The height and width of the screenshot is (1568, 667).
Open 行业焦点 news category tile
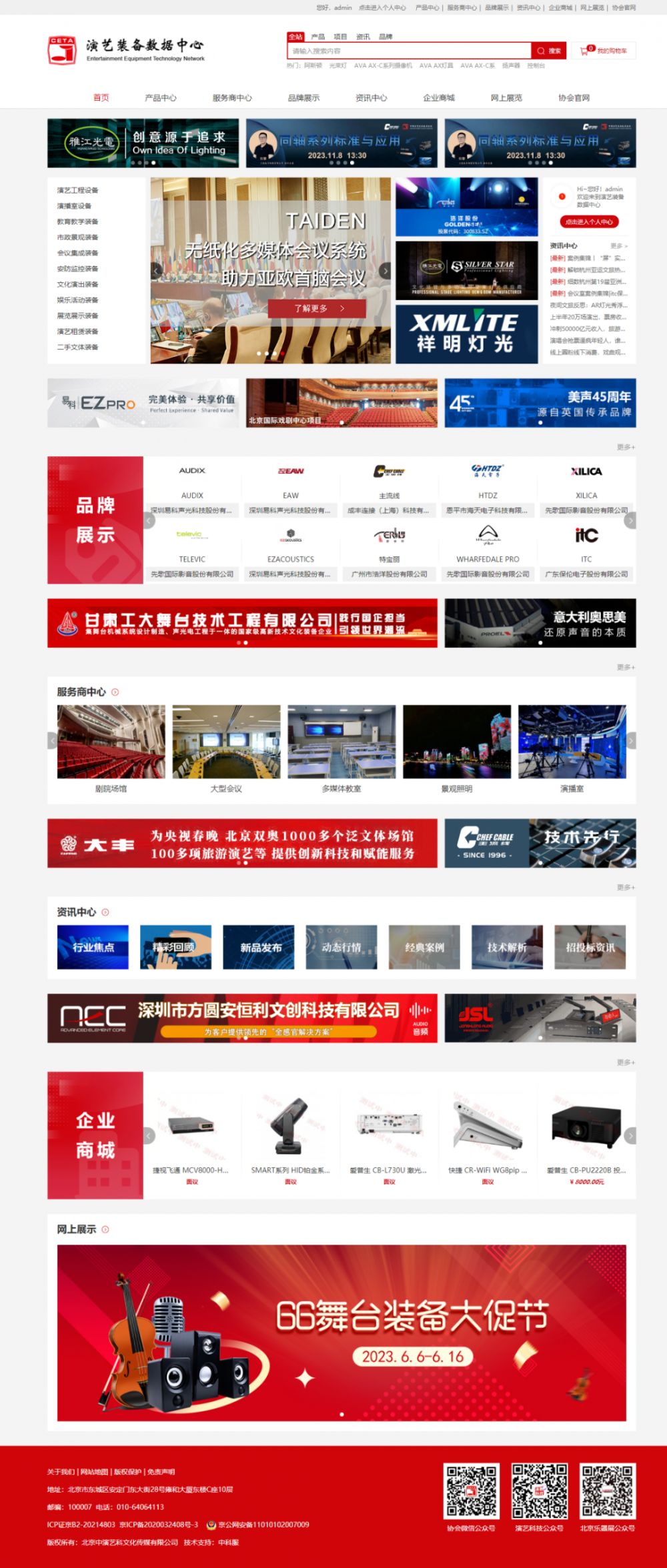pyautogui.click(x=93, y=947)
